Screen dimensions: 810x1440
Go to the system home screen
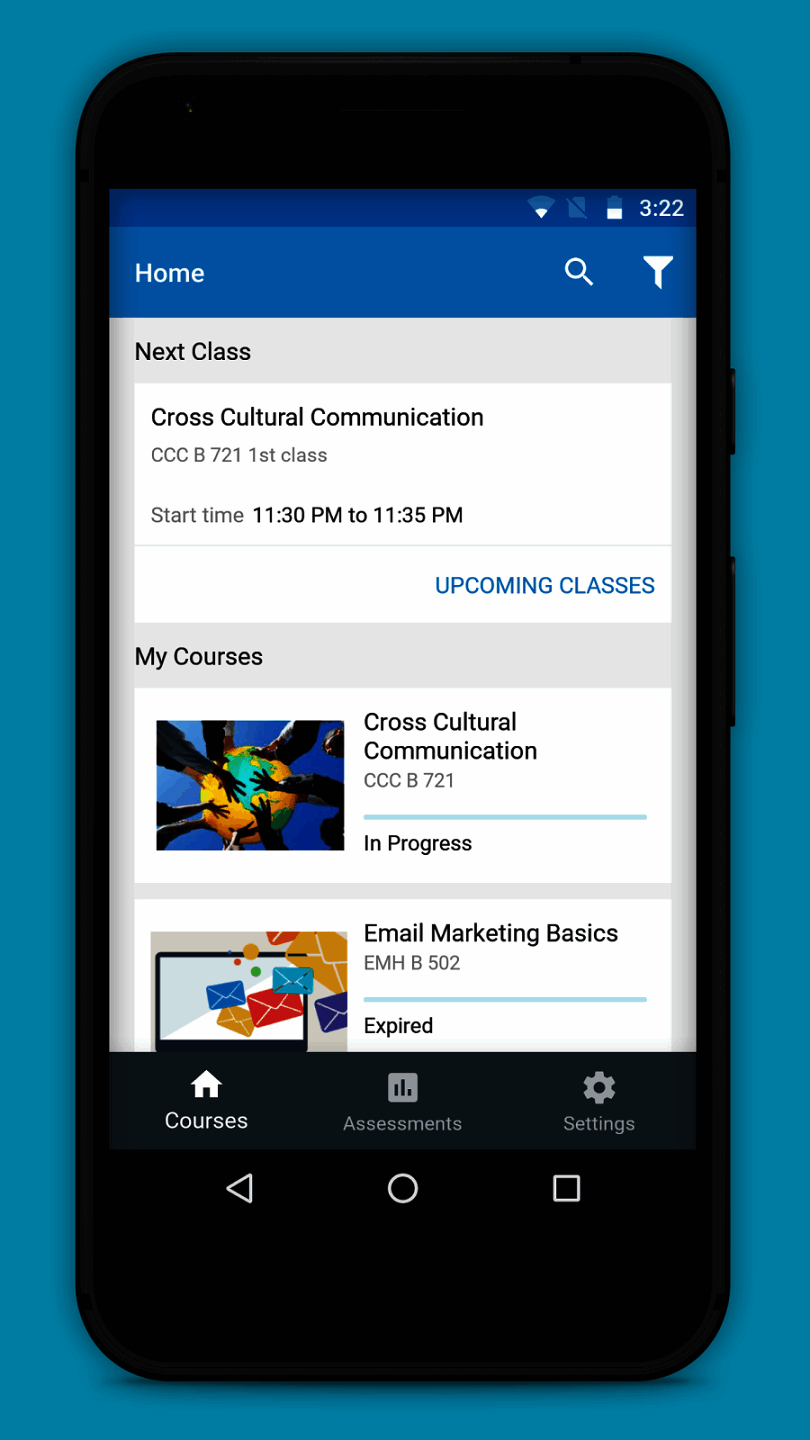[402, 1188]
